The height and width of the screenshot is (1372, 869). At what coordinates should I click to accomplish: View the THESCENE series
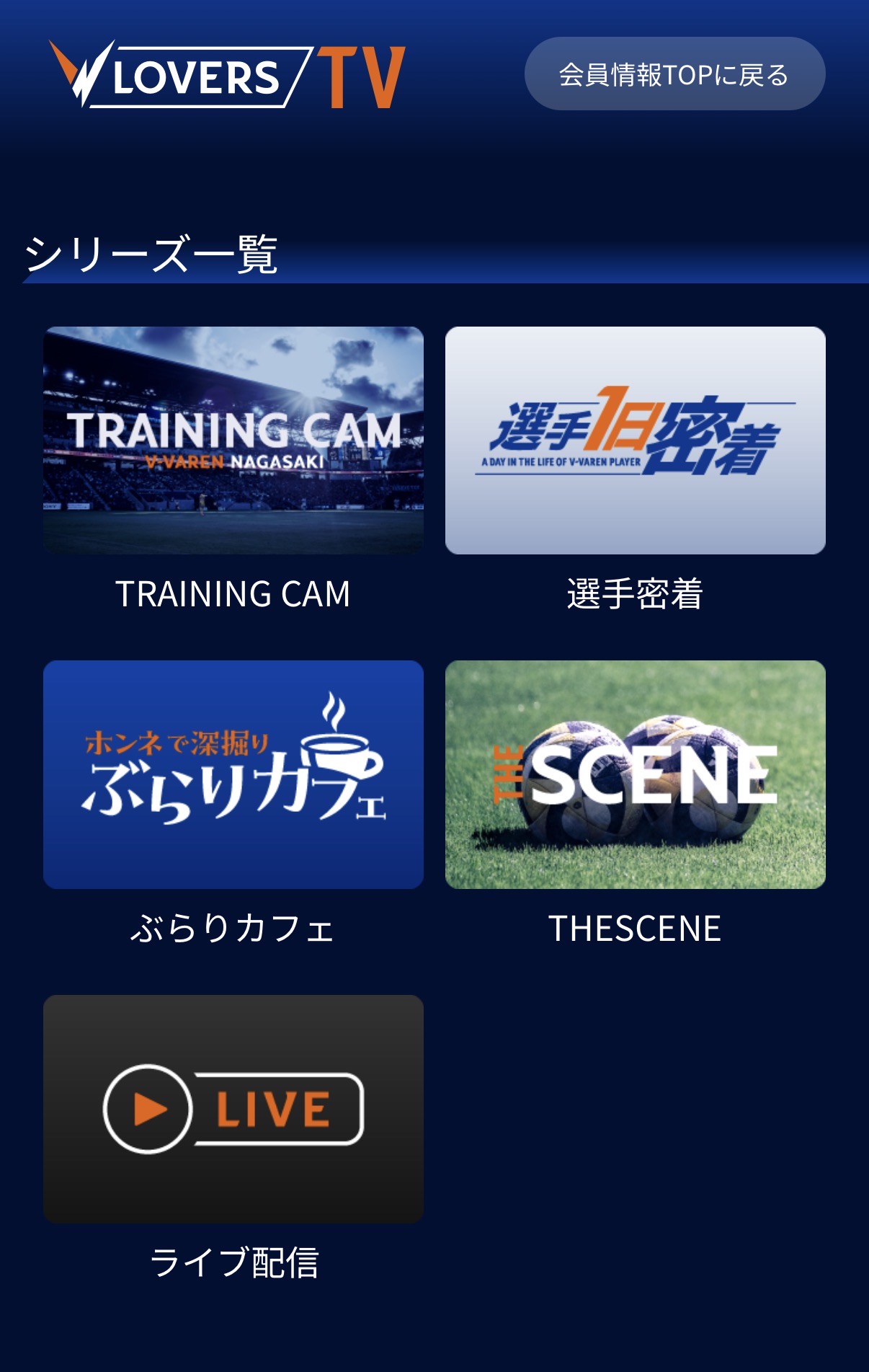[635, 774]
